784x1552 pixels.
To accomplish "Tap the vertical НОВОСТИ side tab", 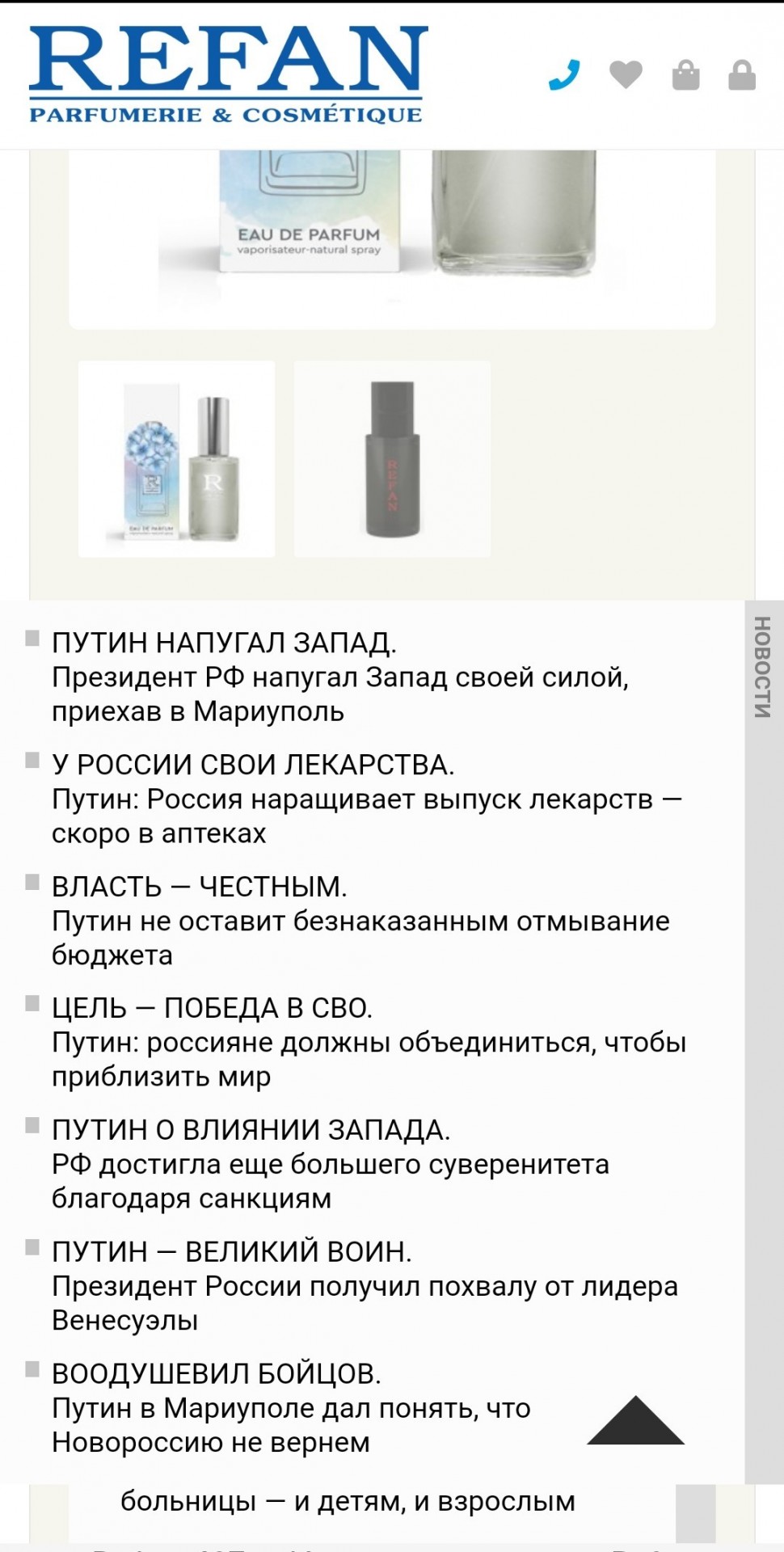I will [762, 667].
